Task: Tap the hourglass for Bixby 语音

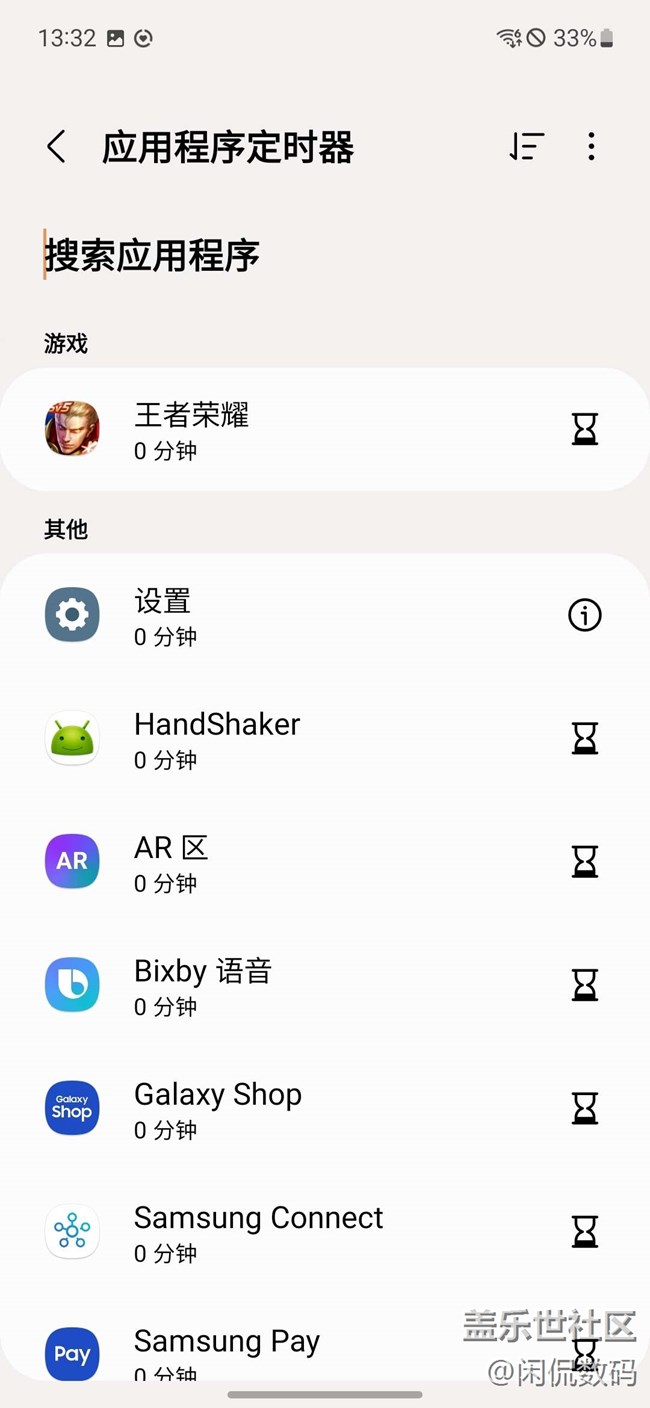Action: [585, 985]
